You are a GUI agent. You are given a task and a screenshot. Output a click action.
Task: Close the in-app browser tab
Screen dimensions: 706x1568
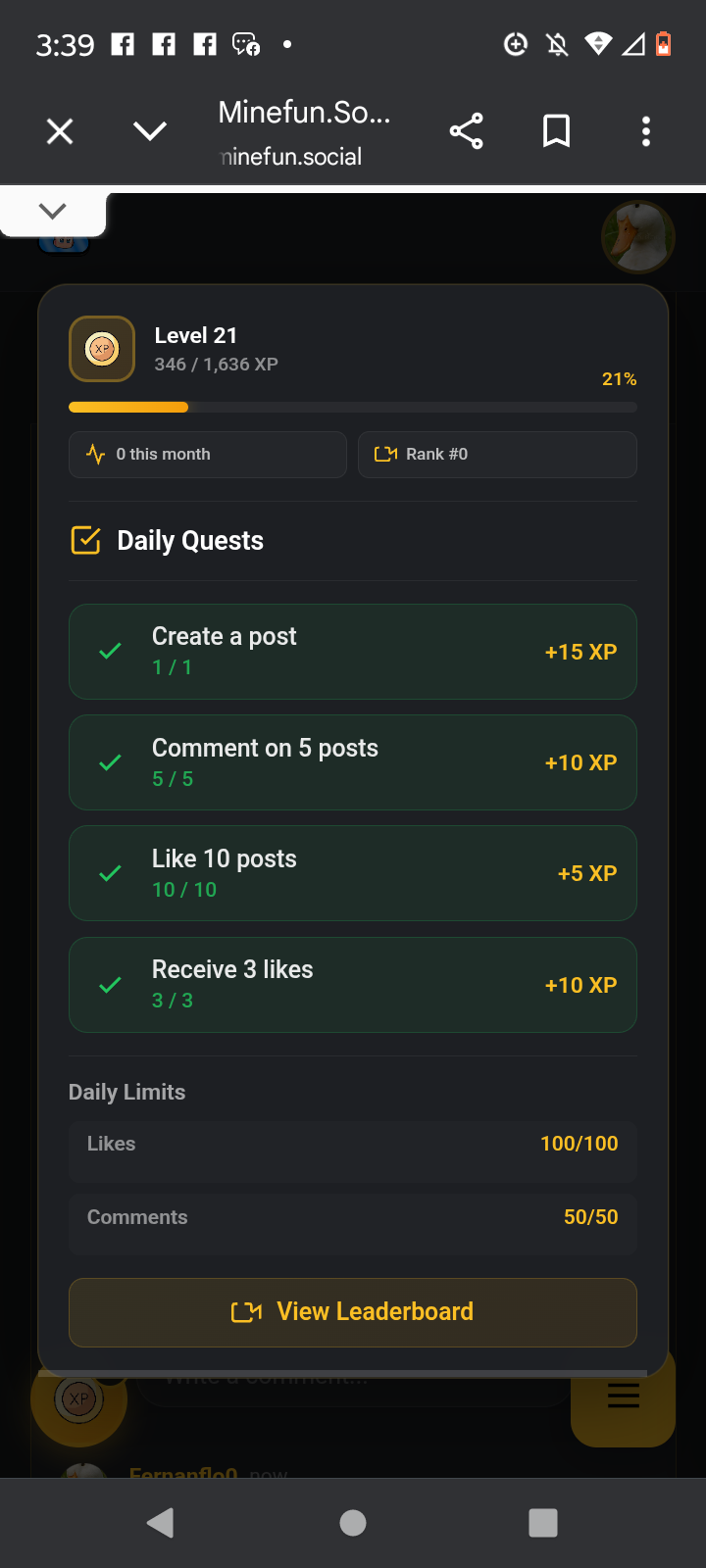click(x=60, y=131)
